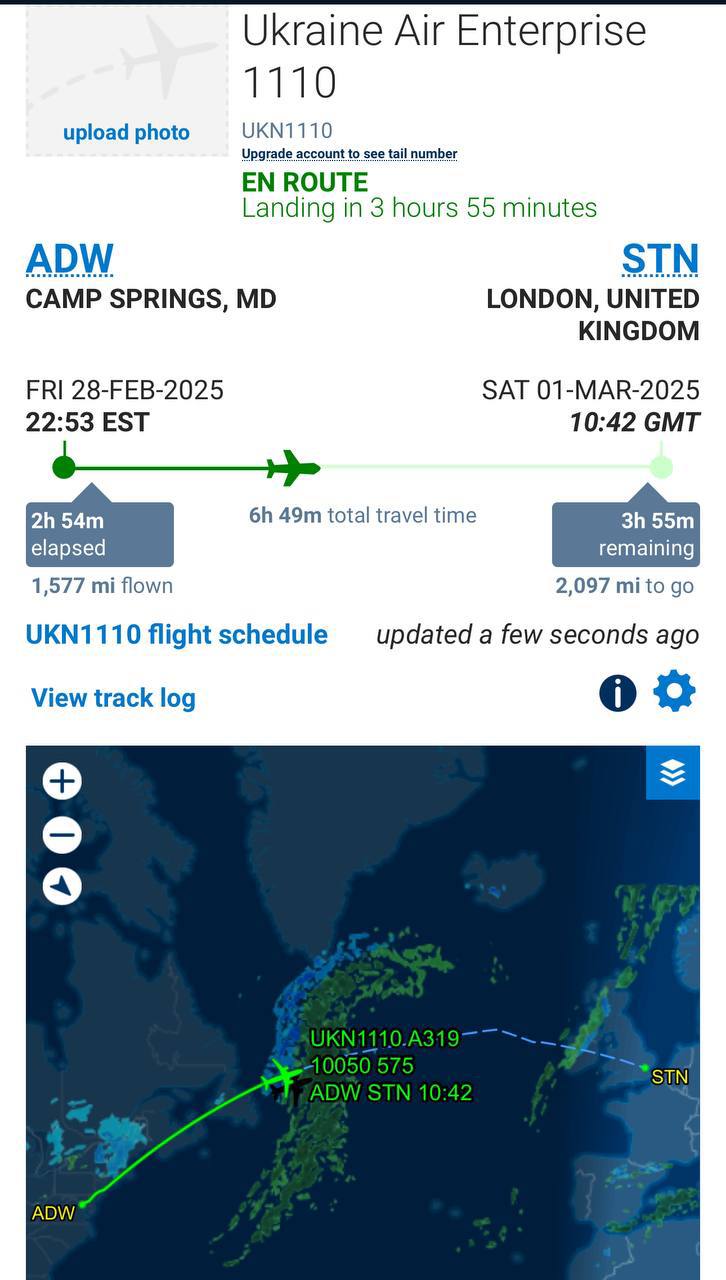Open the STN destination airport link
726x1280 pixels.
coord(659,259)
